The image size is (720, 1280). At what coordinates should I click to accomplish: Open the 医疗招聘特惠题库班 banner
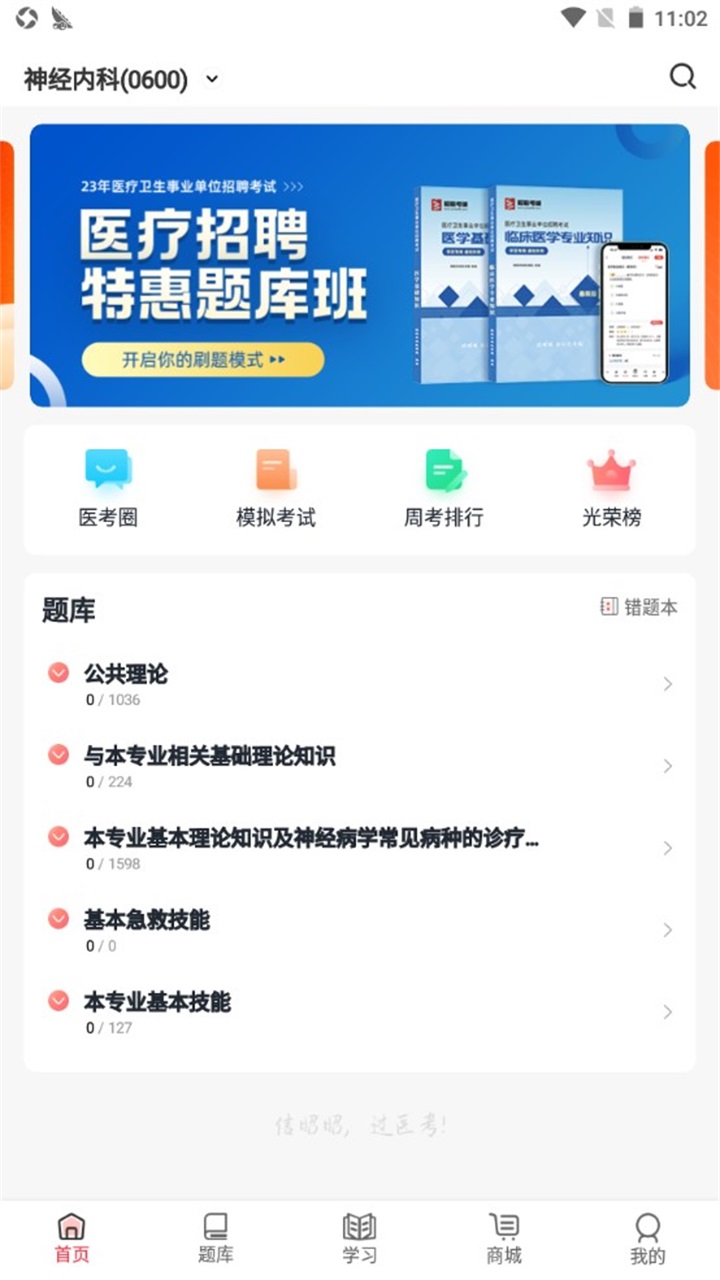359,265
